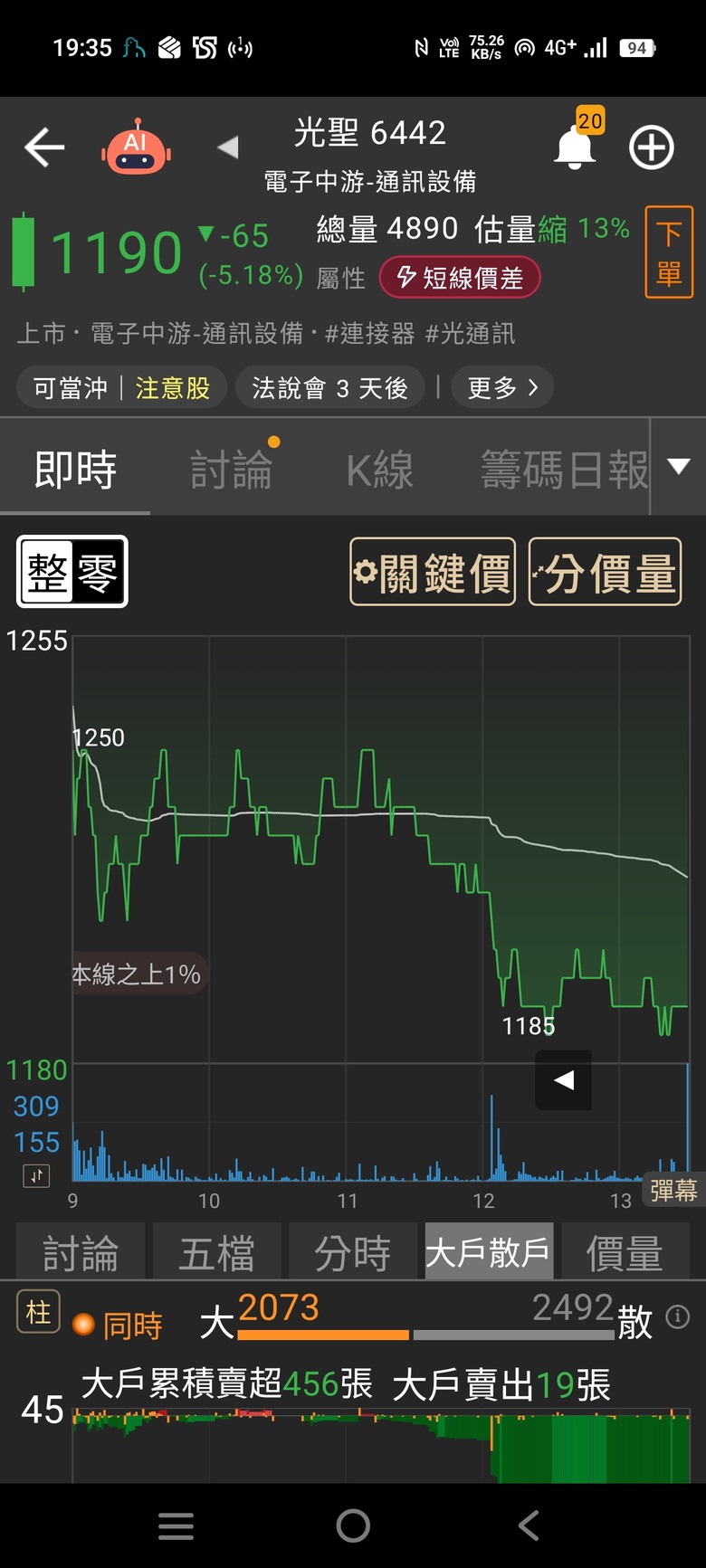Toggle the 彈幕 overlay button

673,1190
